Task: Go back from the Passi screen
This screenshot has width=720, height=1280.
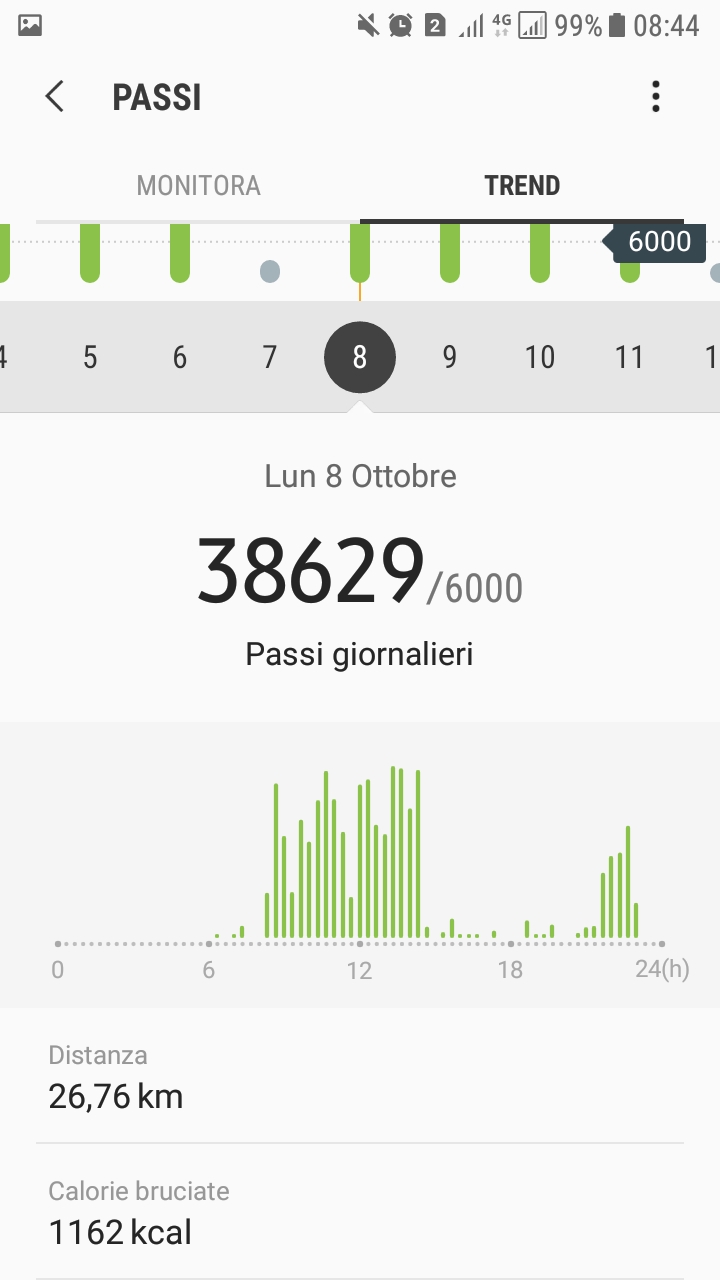Action: pyautogui.click(x=55, y=97)
